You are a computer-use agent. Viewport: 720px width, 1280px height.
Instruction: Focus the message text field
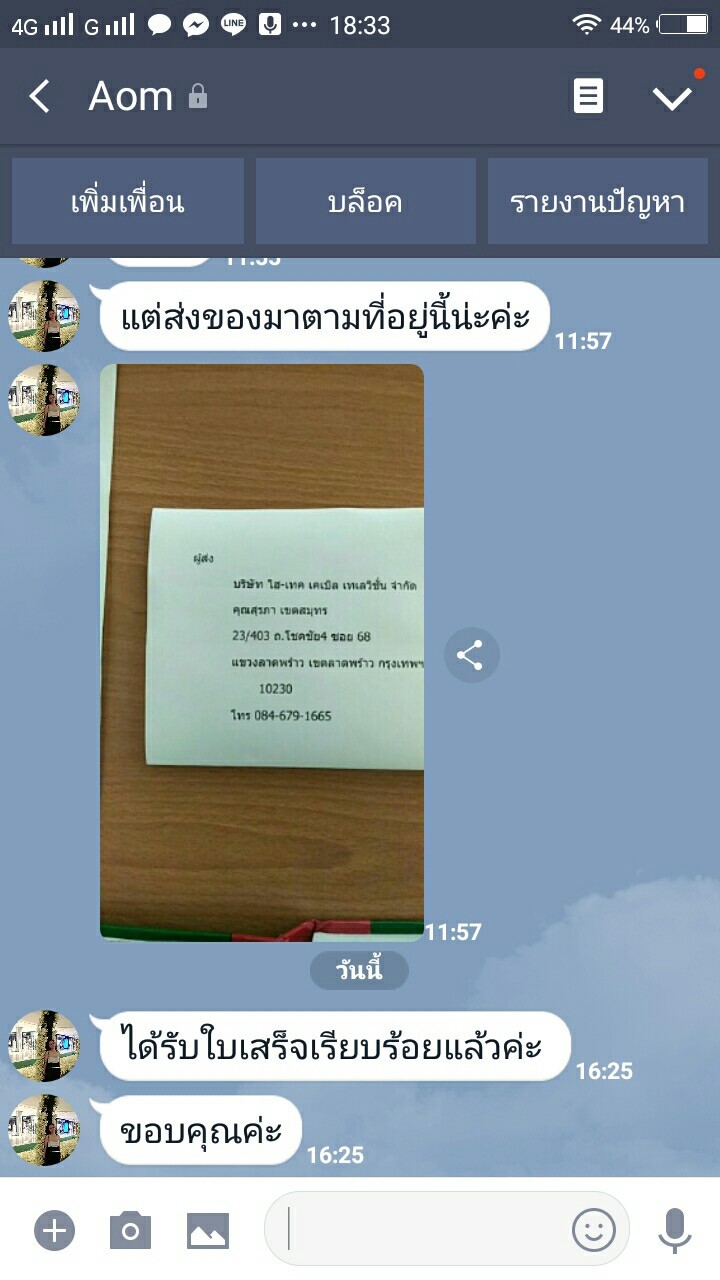pyautogui.click(x=420, y=1229)
